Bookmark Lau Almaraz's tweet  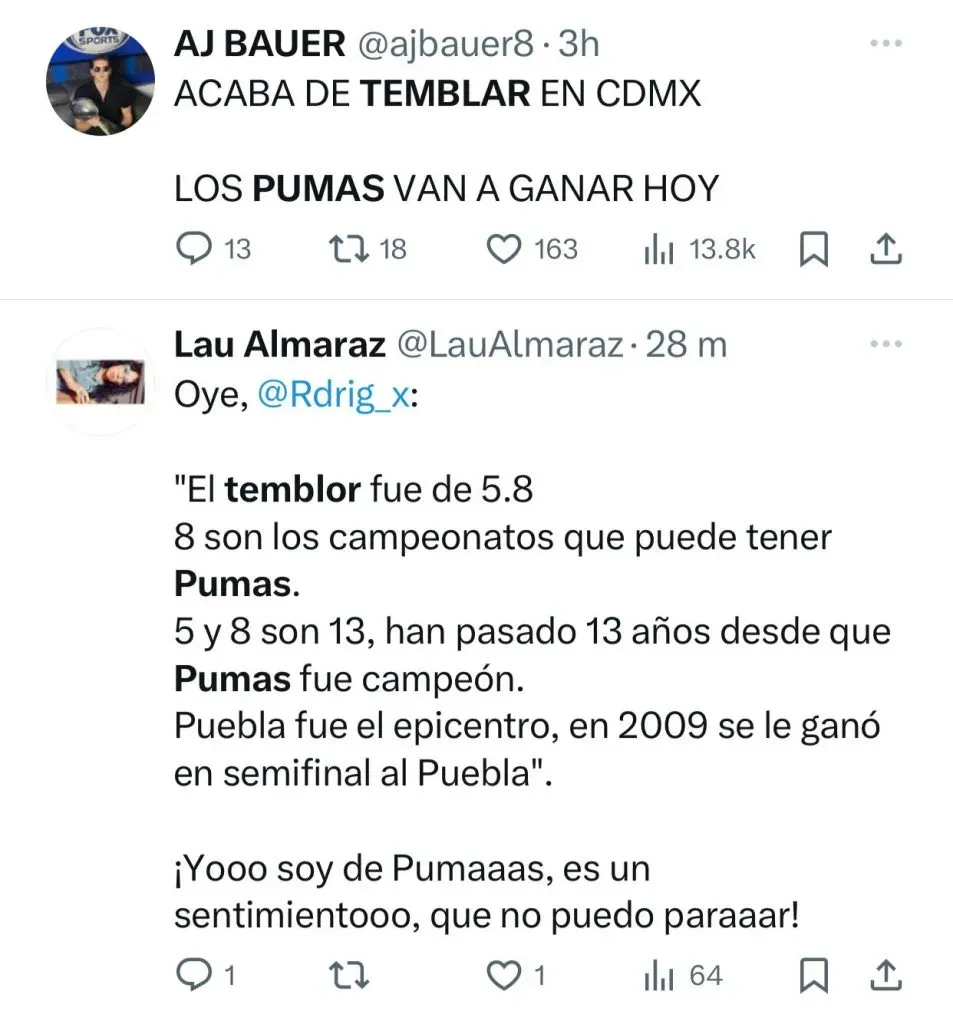816,975
